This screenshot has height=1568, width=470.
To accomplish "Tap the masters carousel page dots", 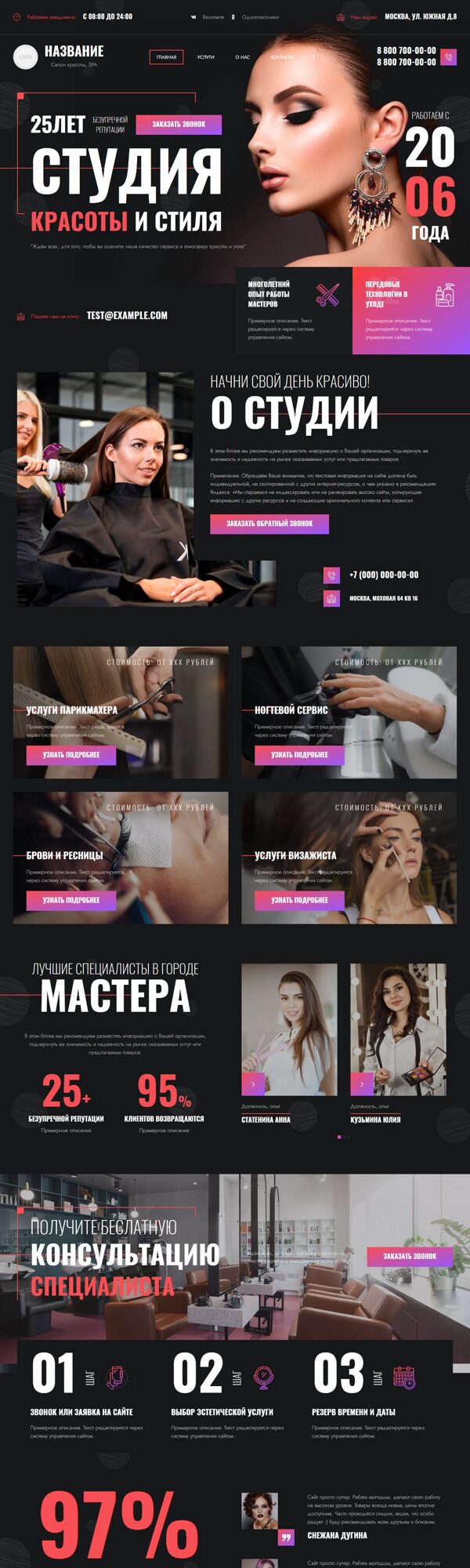I will [x=343, y=1136].
